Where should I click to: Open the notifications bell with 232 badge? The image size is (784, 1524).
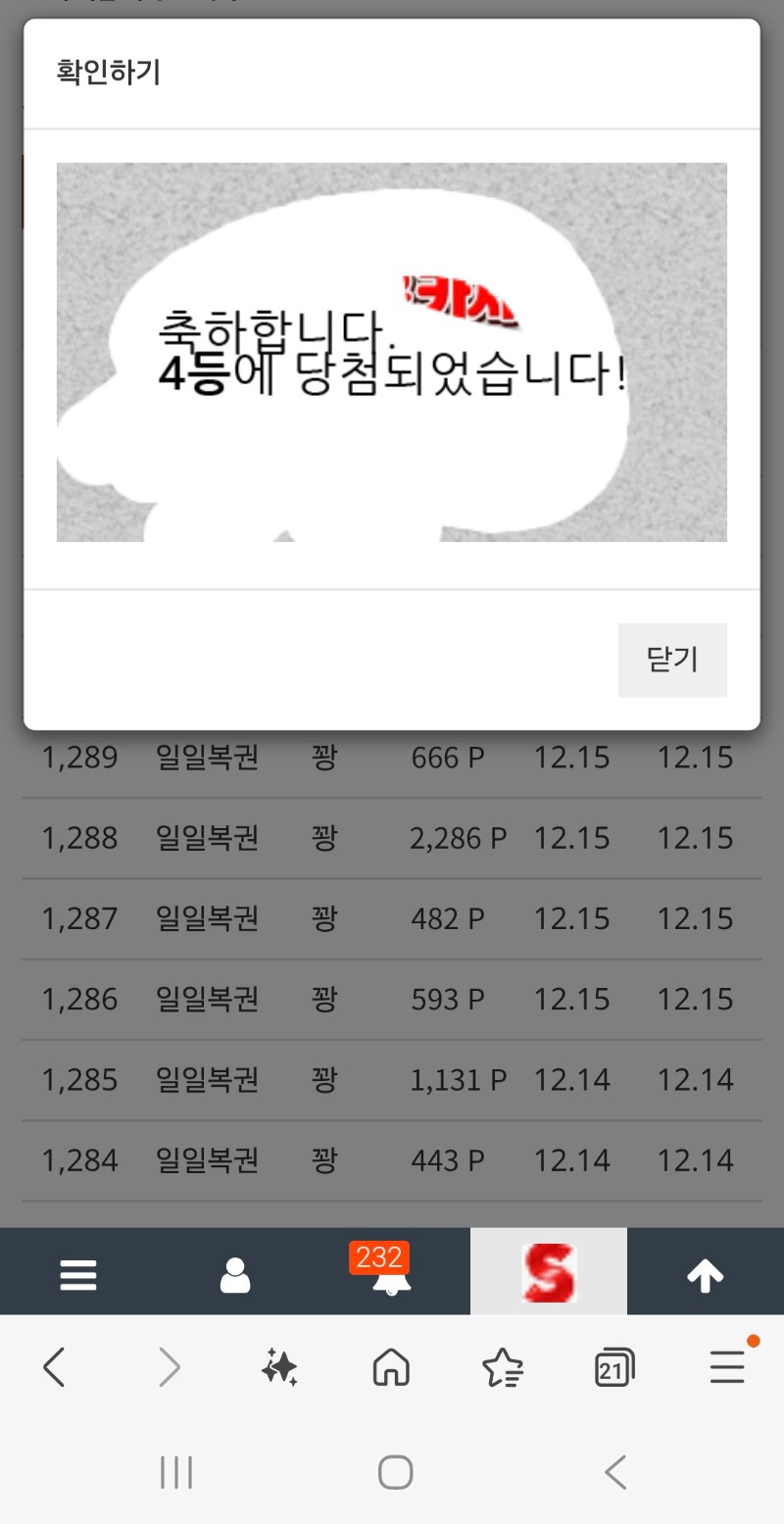391,1275
